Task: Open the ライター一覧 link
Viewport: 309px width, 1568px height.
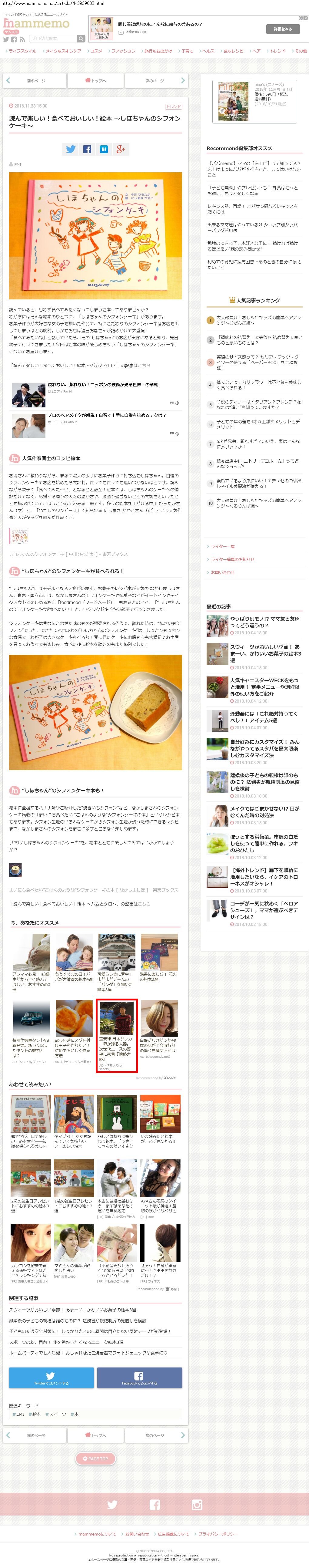Action: (x=223, y=546)
